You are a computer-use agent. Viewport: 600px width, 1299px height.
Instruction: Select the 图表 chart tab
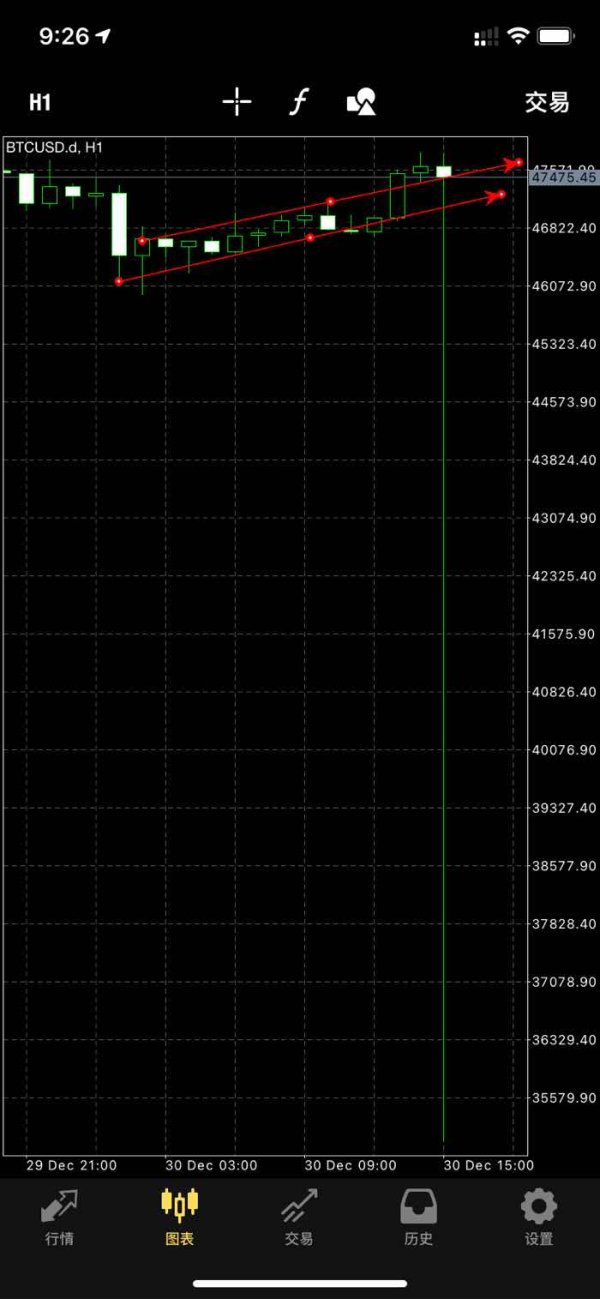pyautogui.click(x=180, y=1217)
